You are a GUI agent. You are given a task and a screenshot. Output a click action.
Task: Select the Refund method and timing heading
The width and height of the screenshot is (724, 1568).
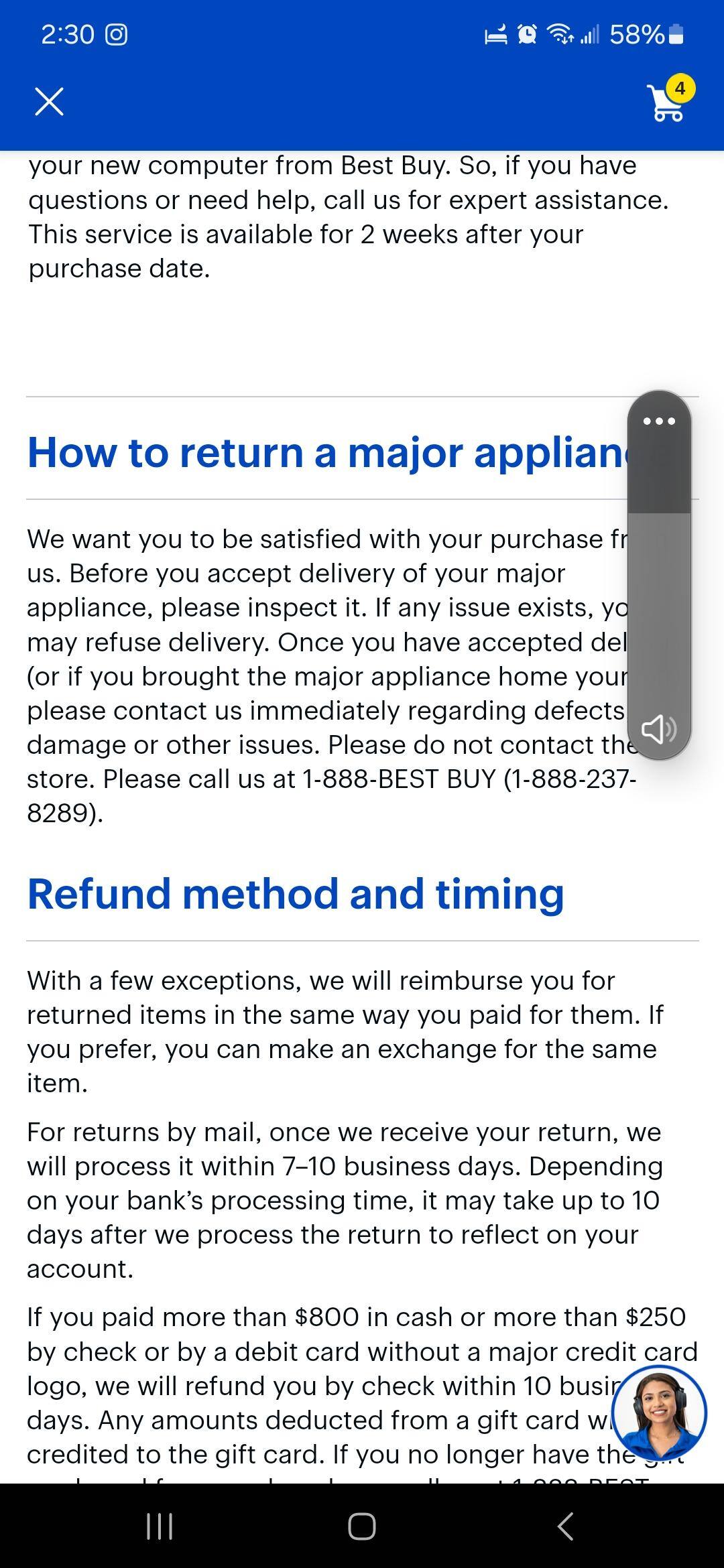pyautogui.click(x=295, y=893)
